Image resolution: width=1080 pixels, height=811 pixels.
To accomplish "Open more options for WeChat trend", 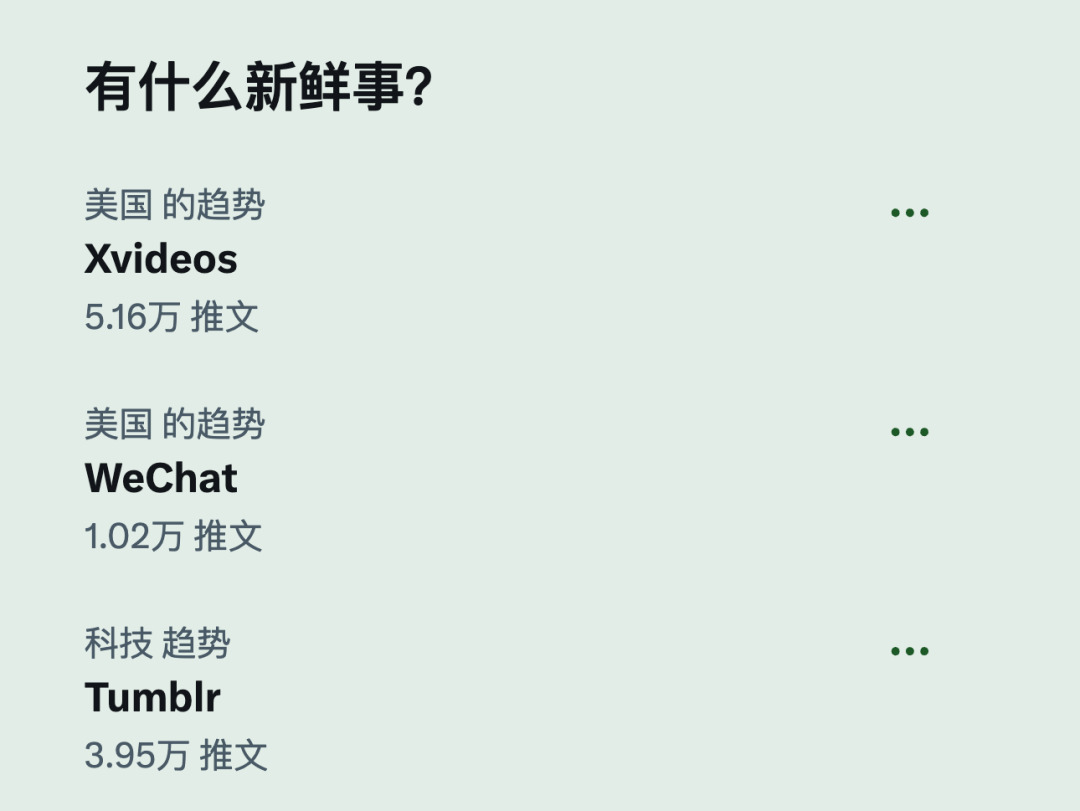I will pos(909,432).
